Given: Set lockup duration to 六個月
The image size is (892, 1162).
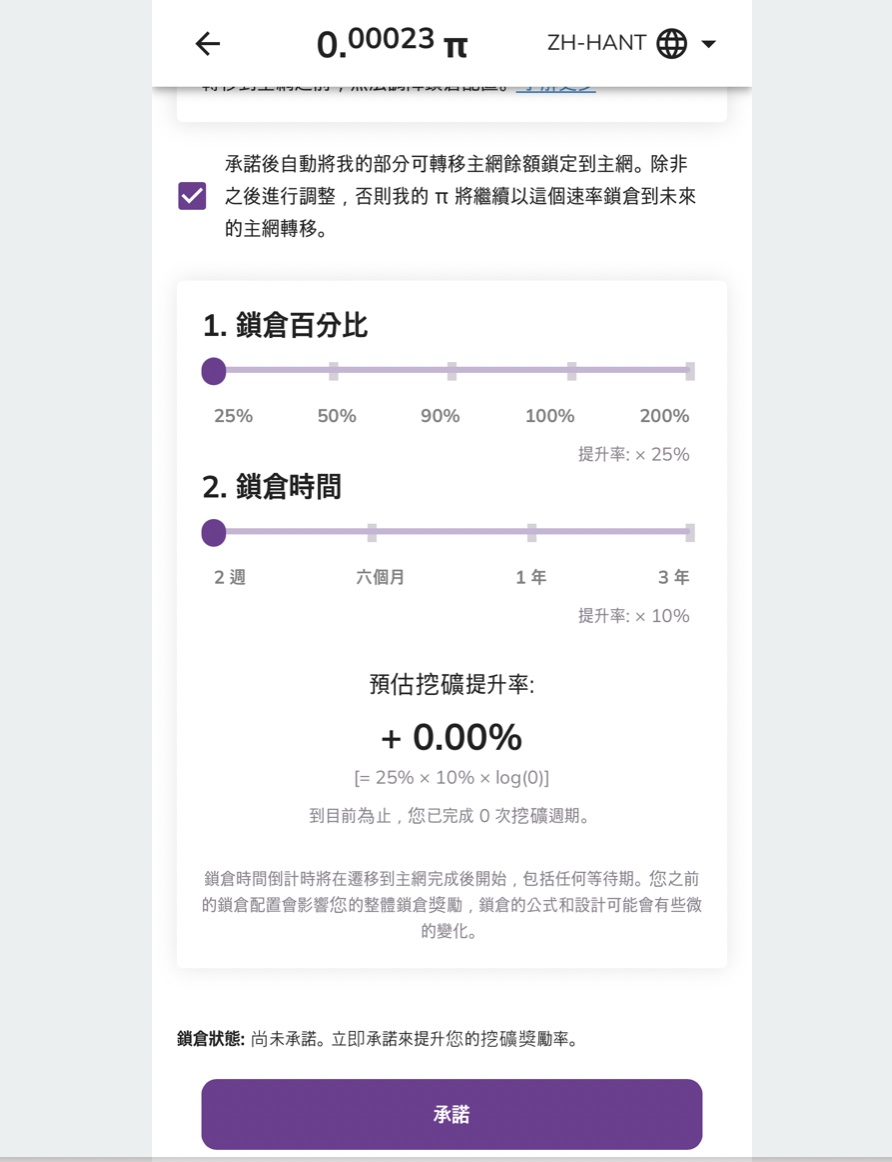Looking at the screenshot, I should tap(372, 533).
